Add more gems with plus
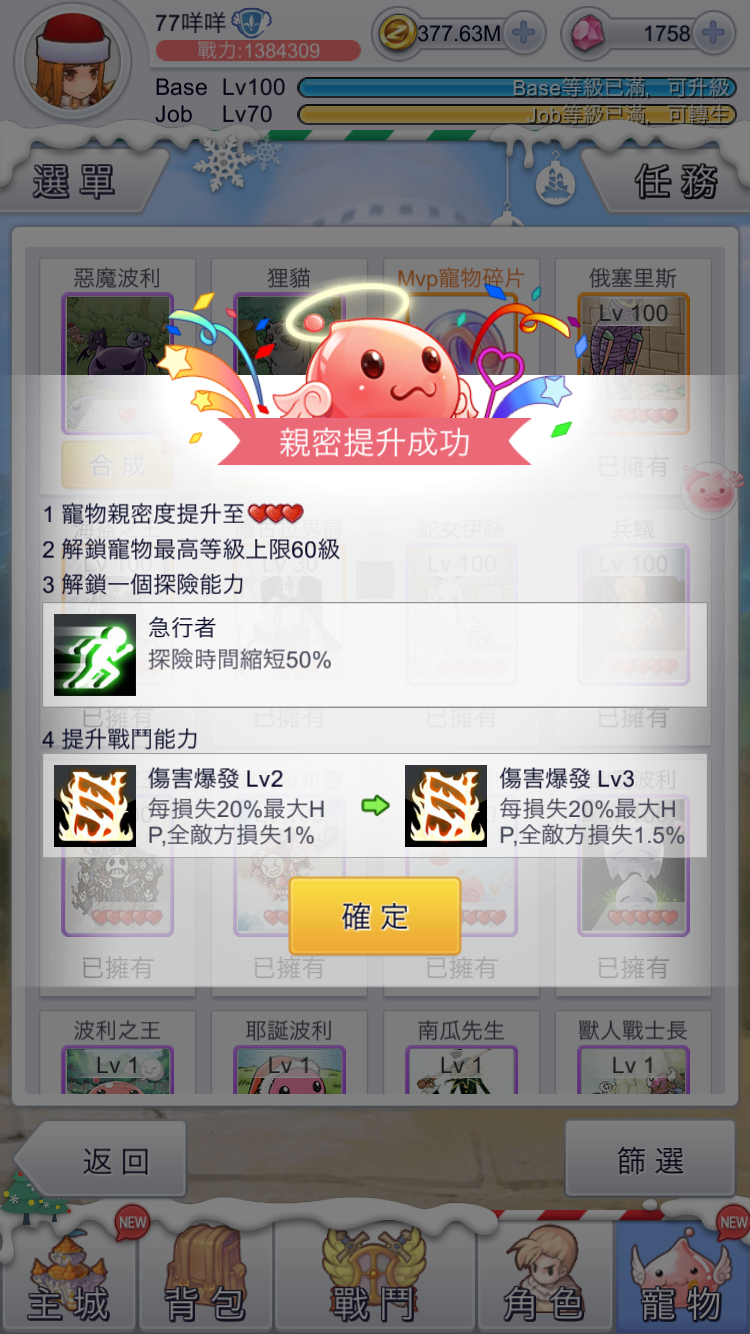This screenshot has height=1334, width=750. tap(713, 33)
